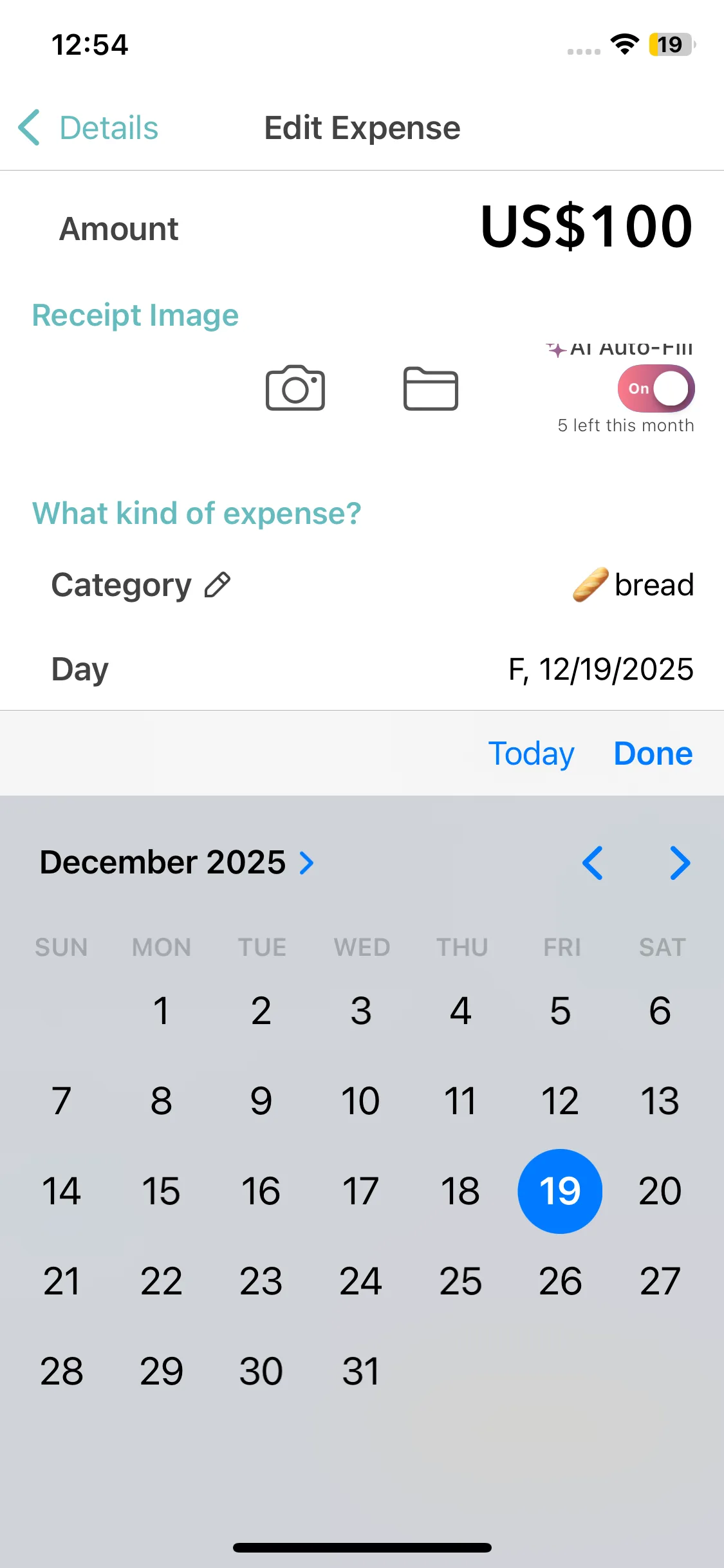Go to next month

point(680,863)
